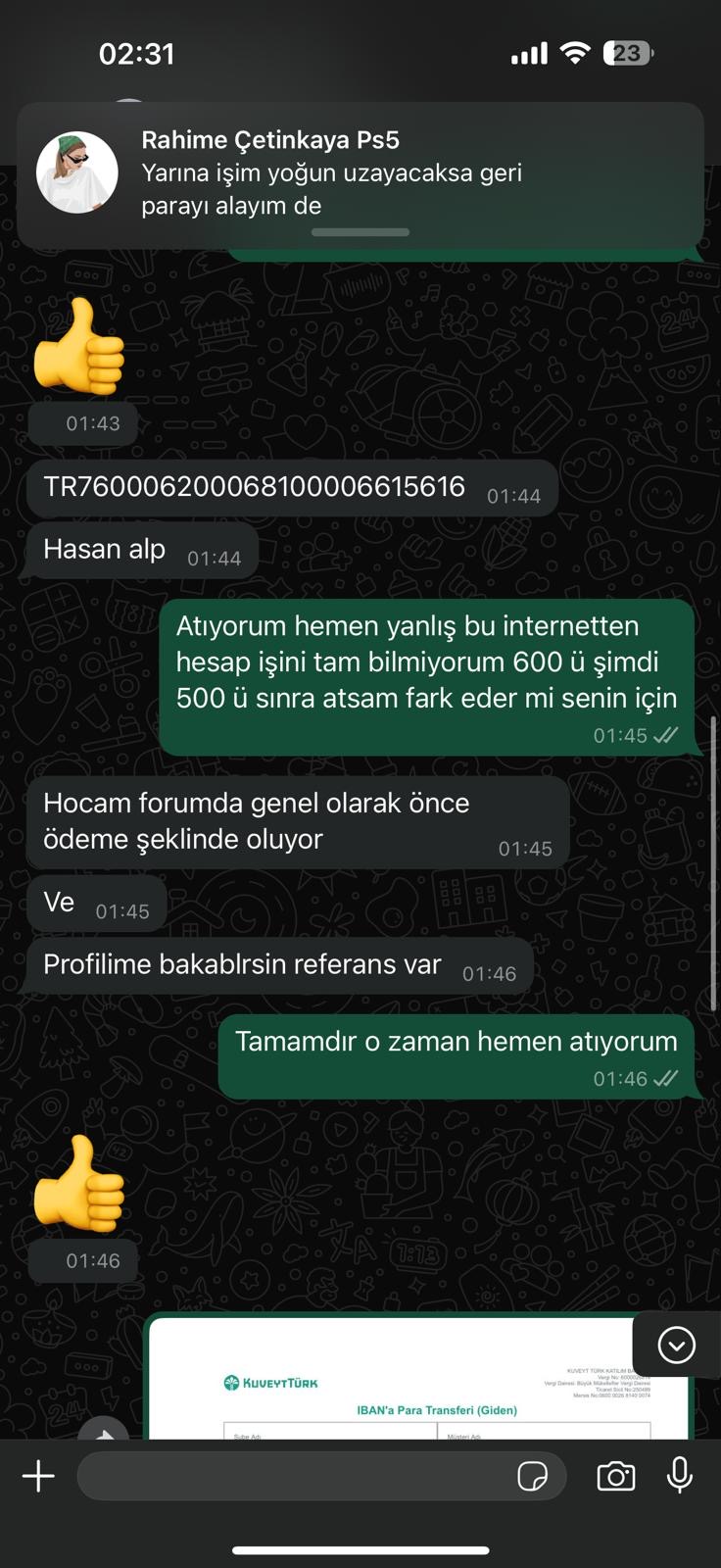Open the sticker picker in message box
This screenshot has height=1568, width=721.
[532, 1476]
